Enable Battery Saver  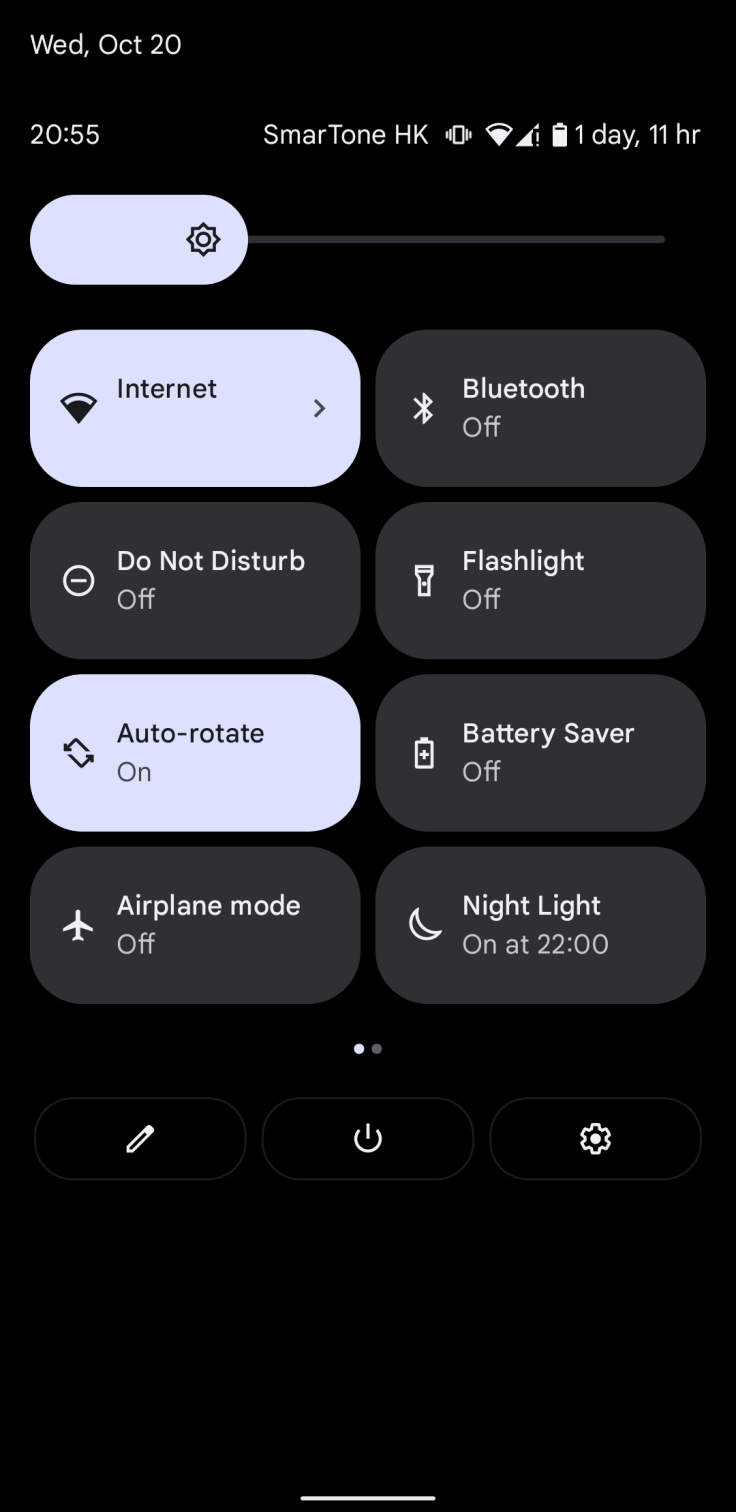point(540,752)
